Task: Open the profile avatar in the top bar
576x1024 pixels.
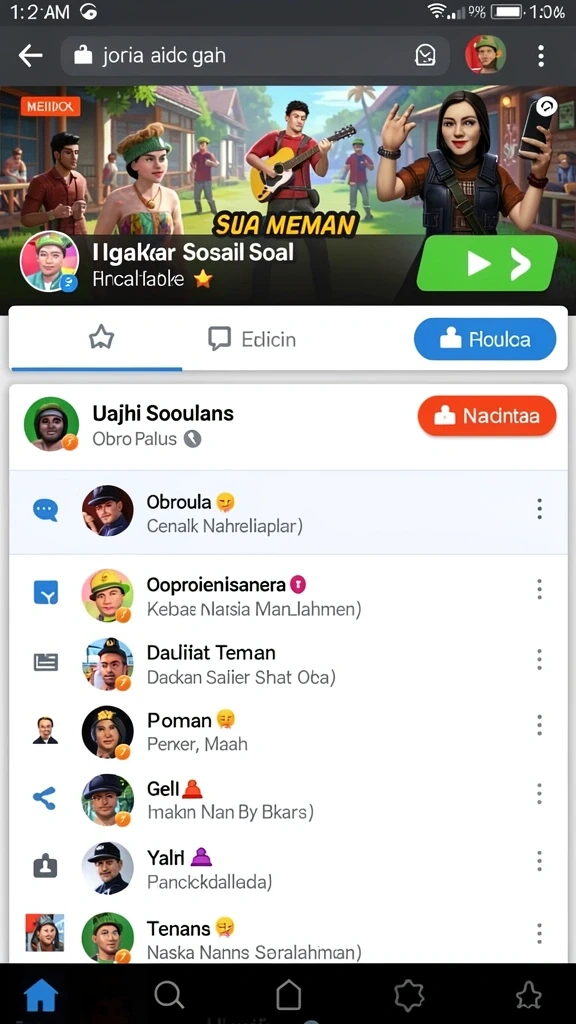Action: click(x=485, y=55)
